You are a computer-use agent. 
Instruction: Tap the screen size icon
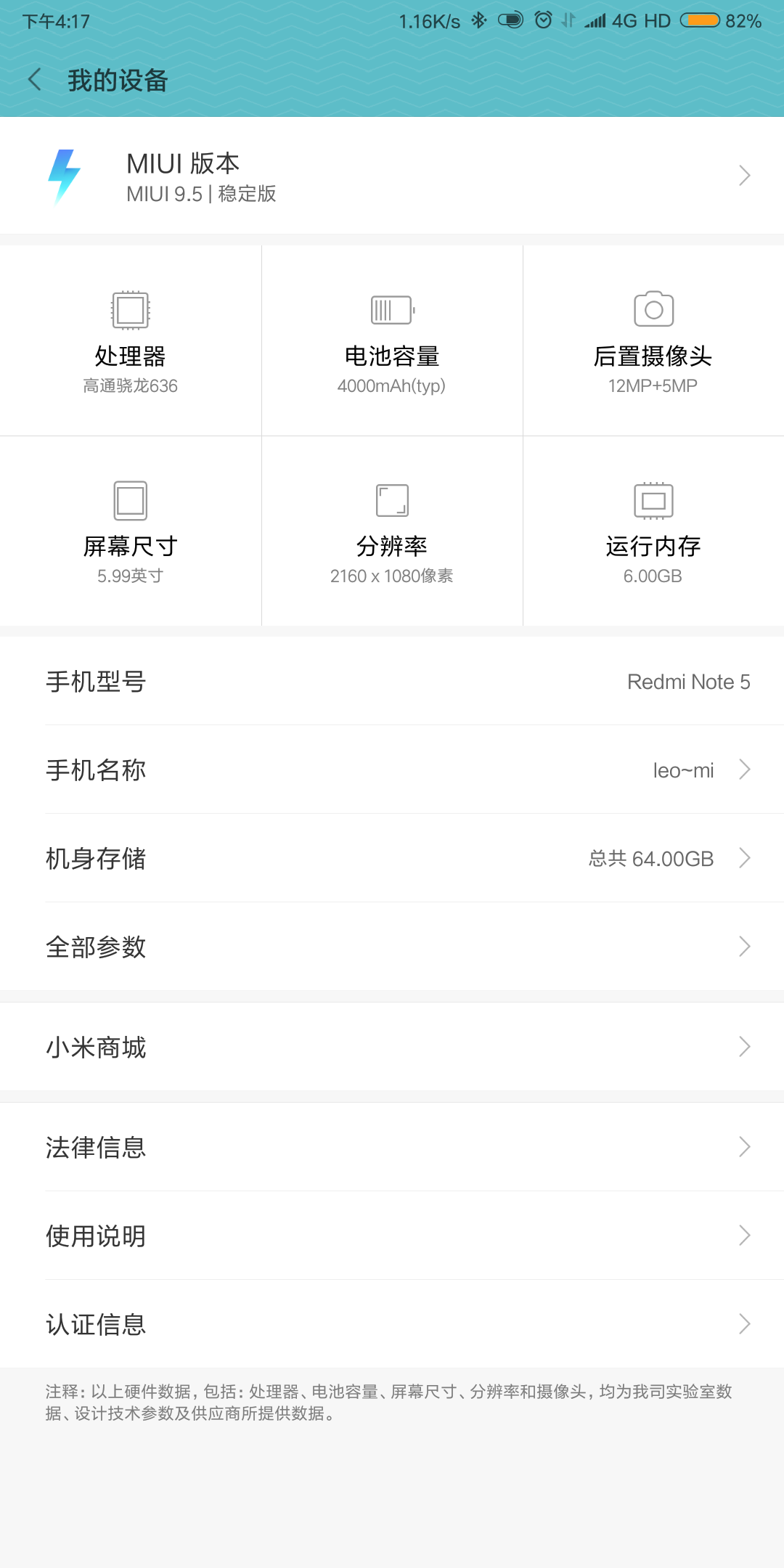[131, 501]
